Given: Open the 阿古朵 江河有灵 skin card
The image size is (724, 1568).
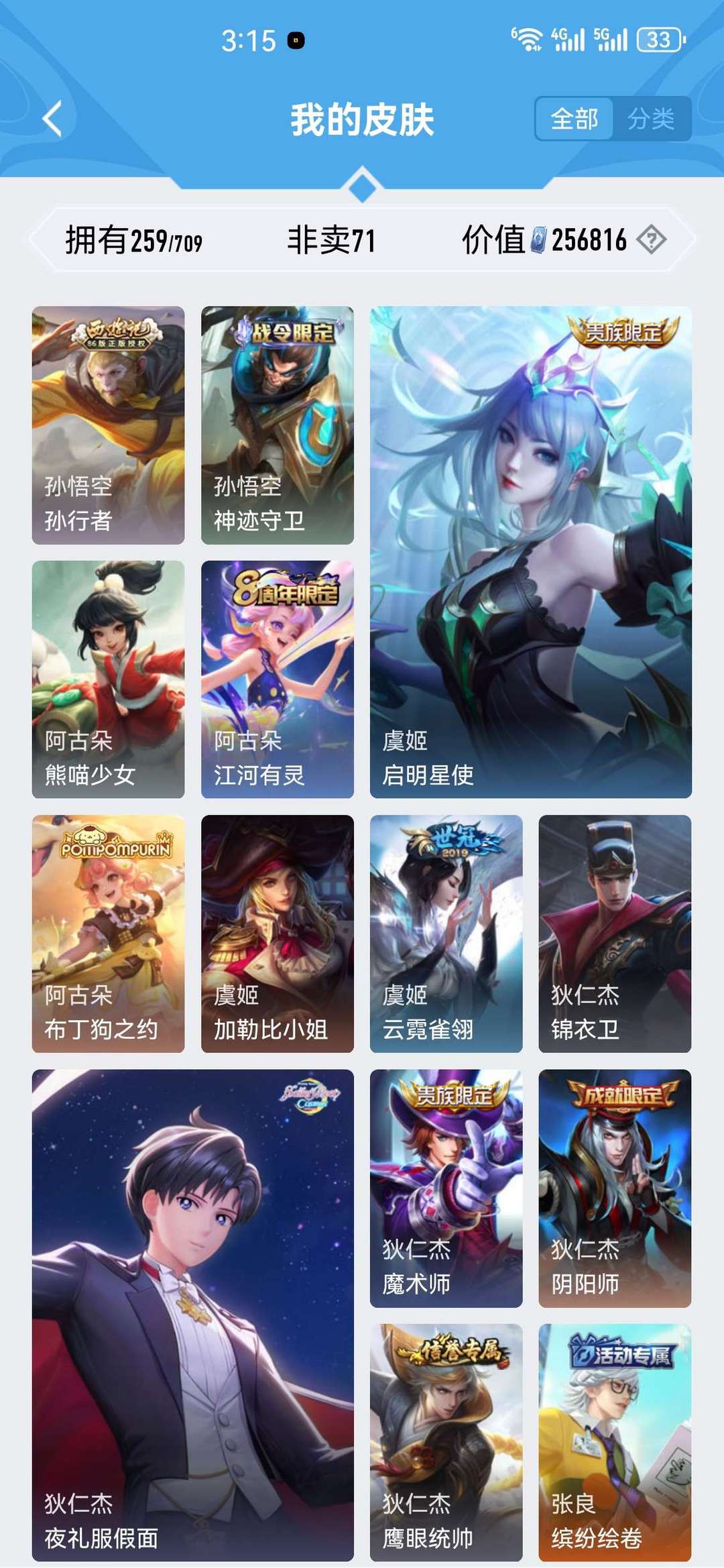Looking at the screenshot, I should (278, 679).
